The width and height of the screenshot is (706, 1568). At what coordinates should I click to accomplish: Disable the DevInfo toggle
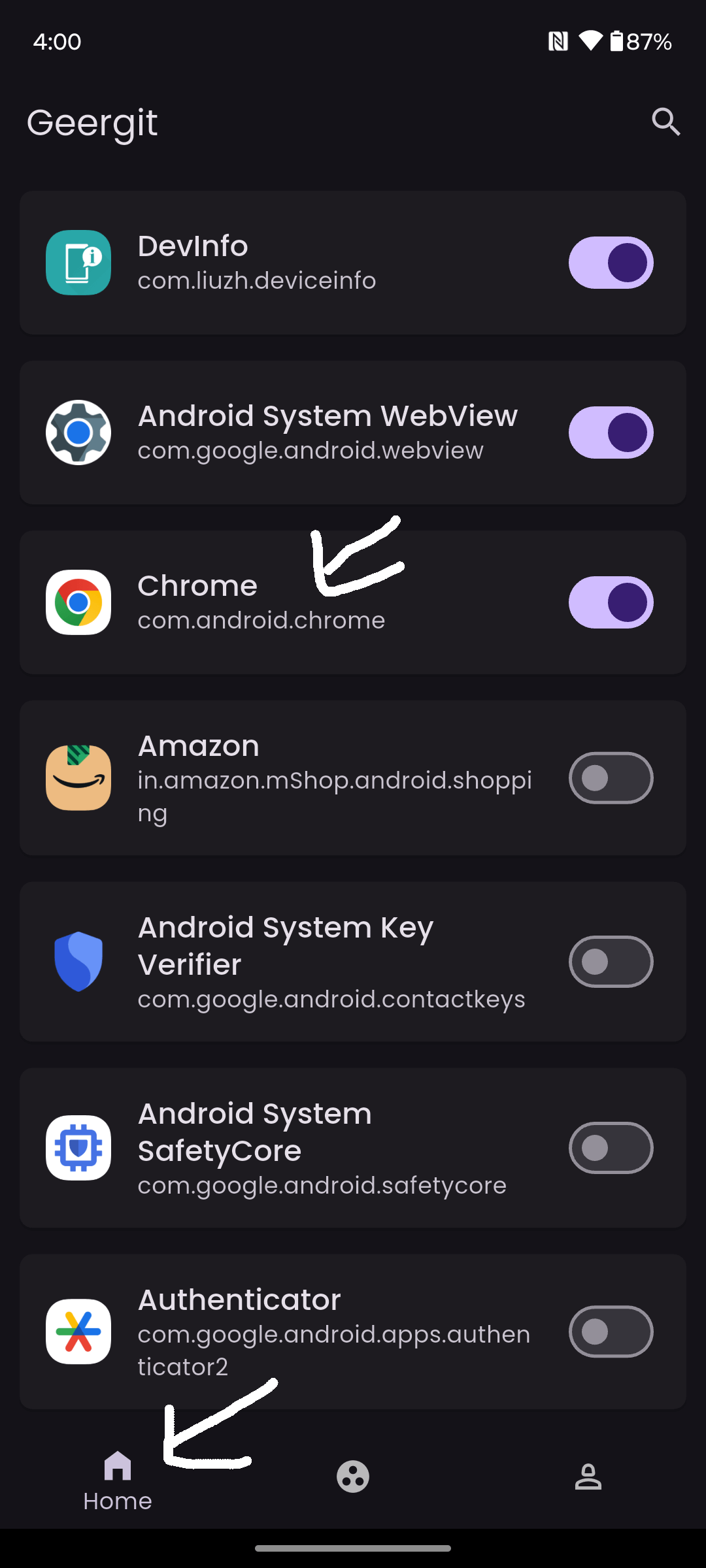coord(610,263)
